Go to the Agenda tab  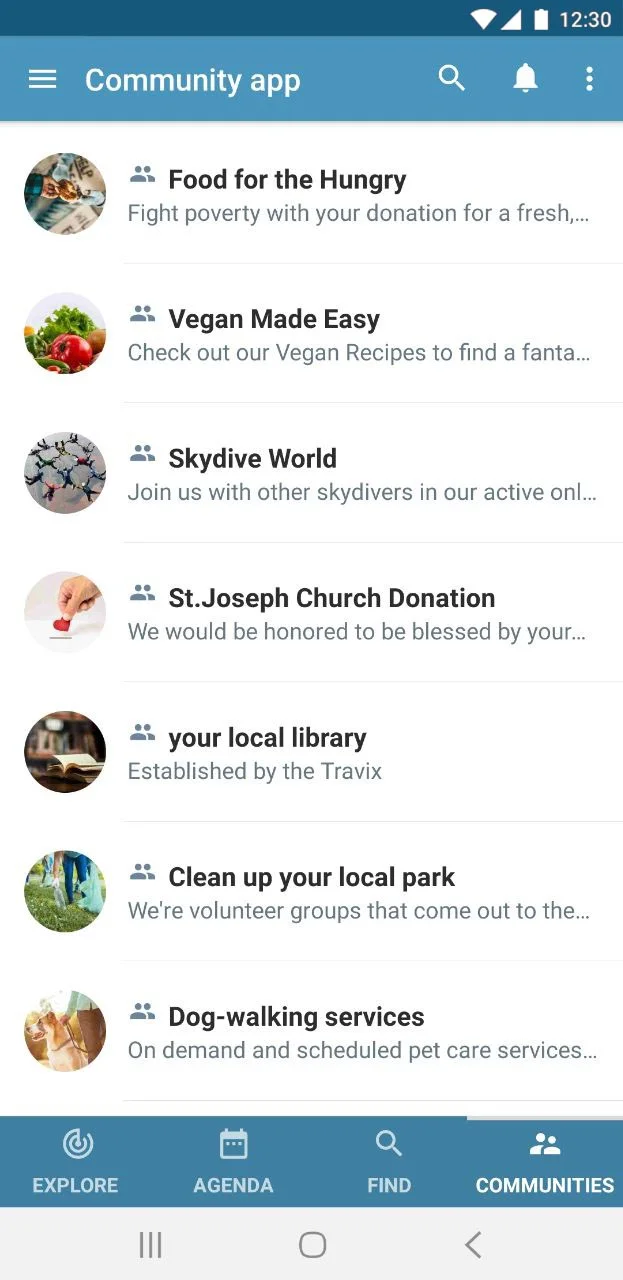pos(233,1162)
